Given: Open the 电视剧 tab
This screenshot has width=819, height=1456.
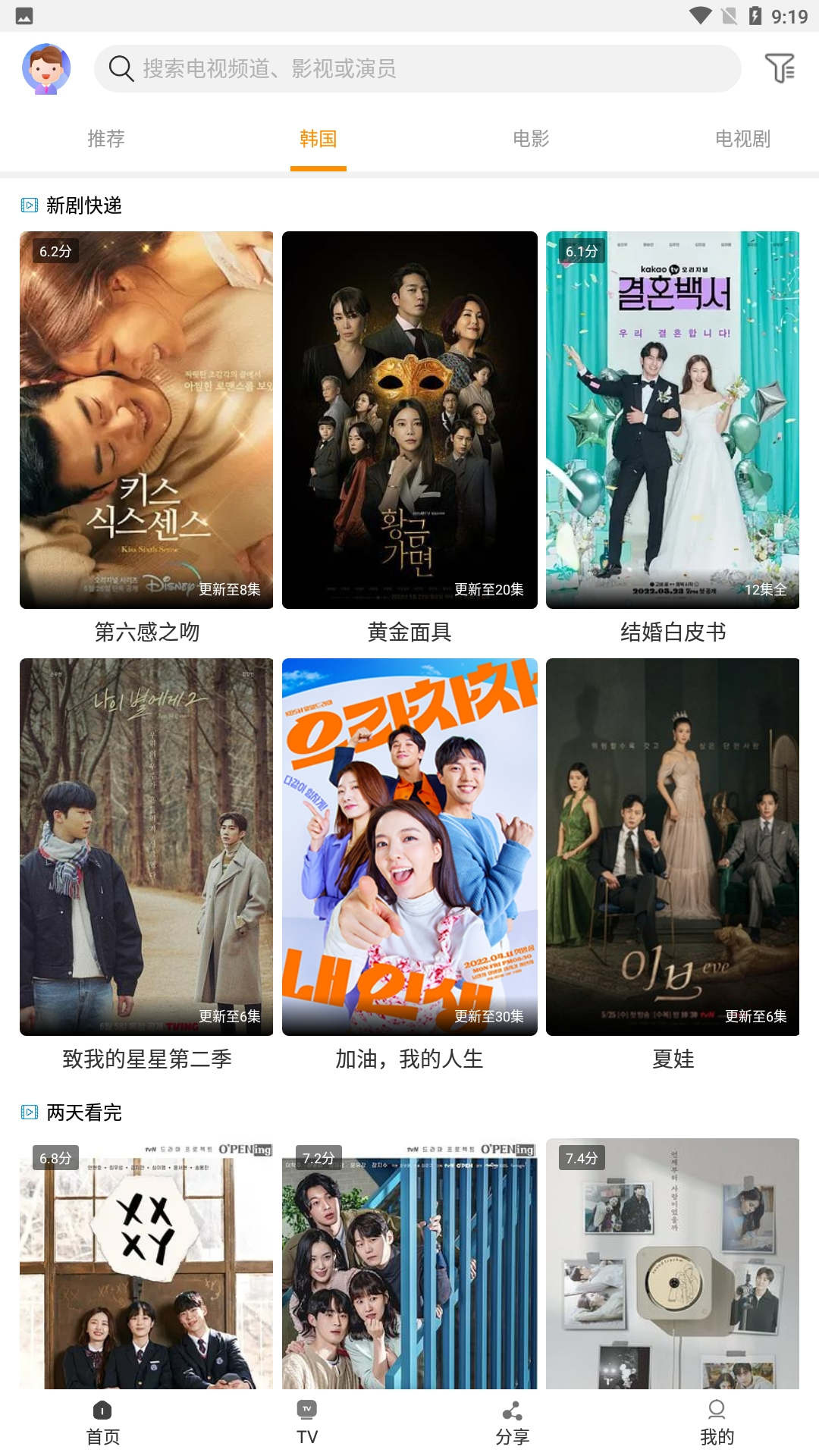Looking at the screenshot, I should [742, 140].
